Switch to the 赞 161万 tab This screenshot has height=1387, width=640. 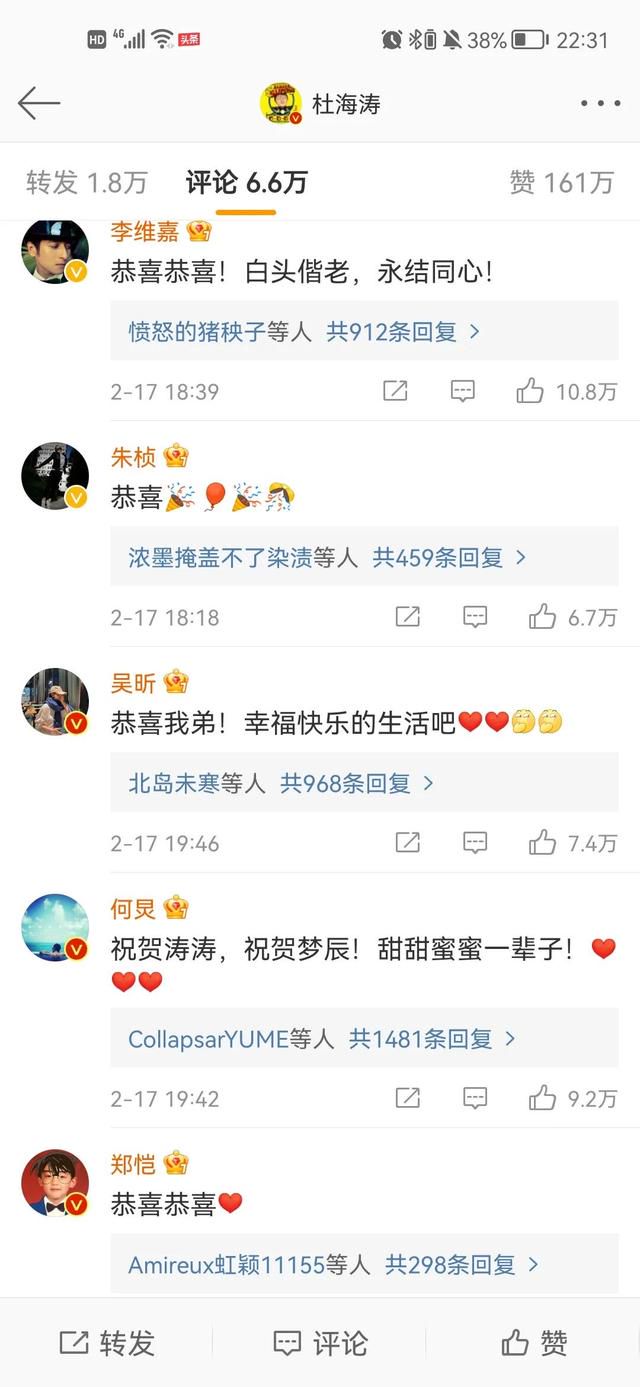click(560, 182)
